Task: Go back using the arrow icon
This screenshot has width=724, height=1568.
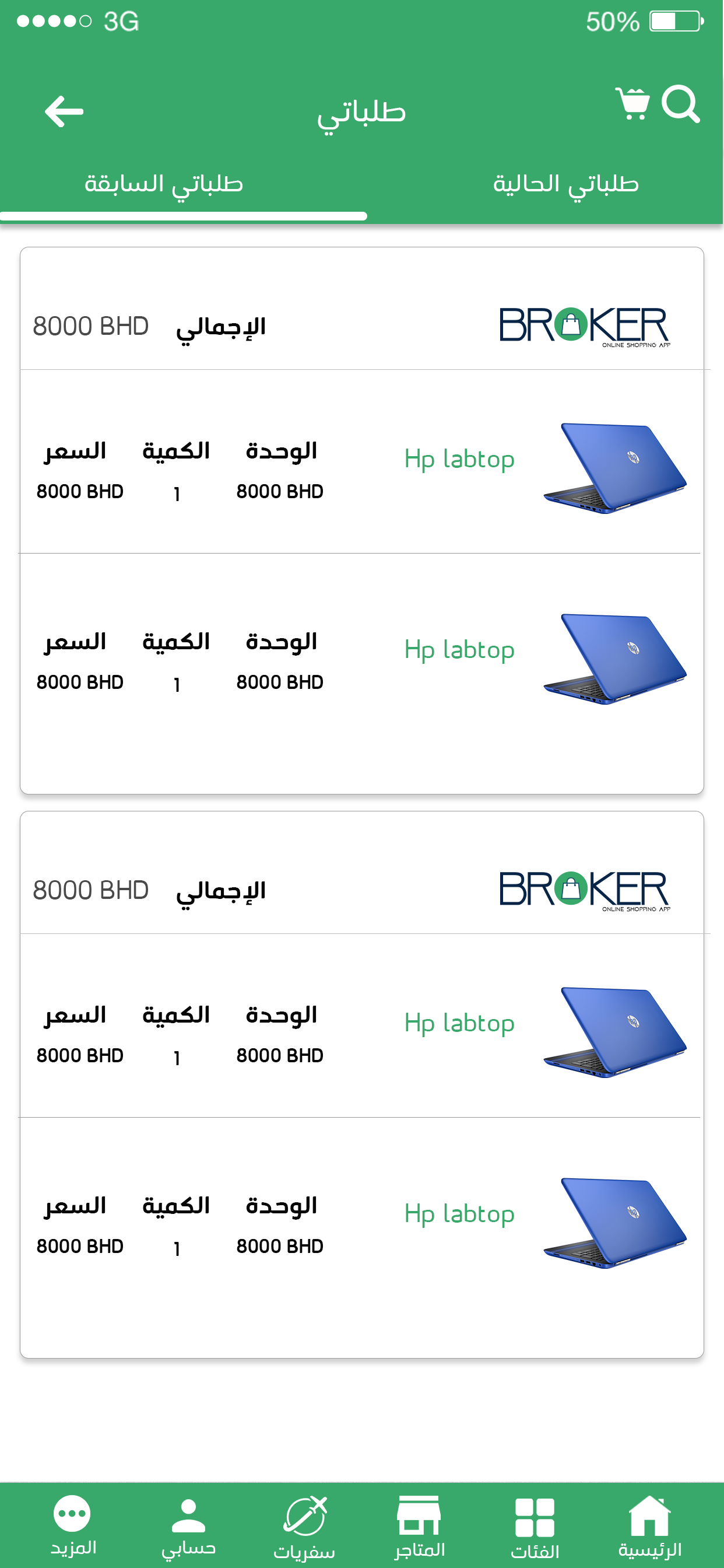Action: tap(64, 111)
